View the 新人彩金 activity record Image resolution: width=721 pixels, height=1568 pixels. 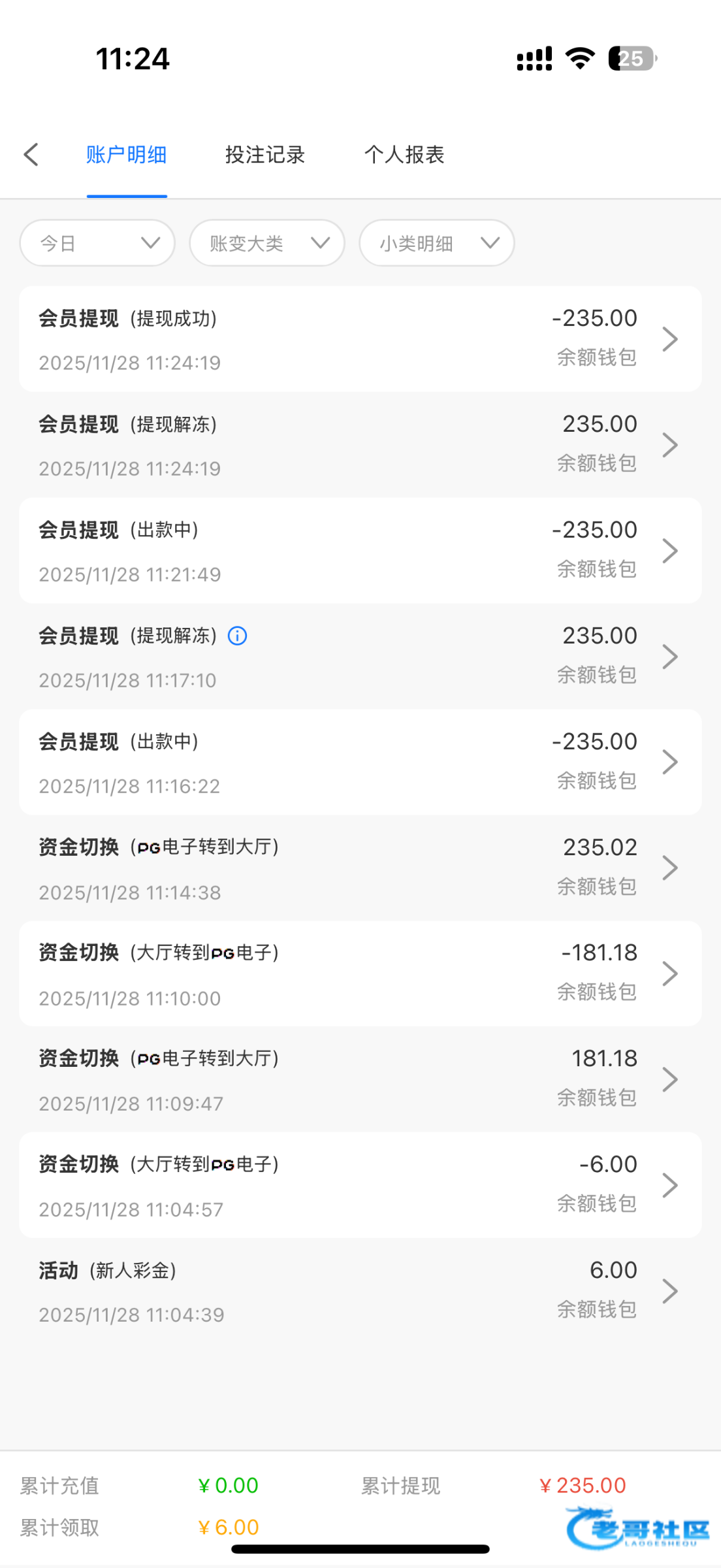tap(360, 1291)
